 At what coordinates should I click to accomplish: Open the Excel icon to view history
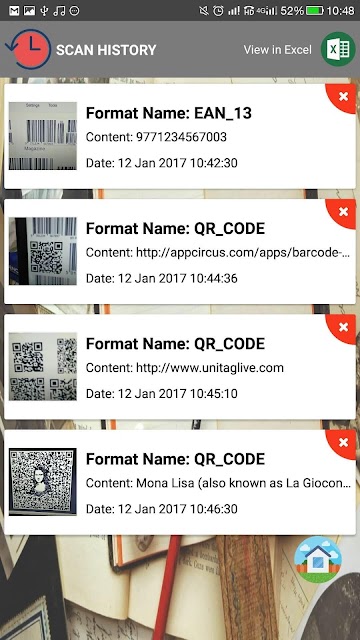(338, 49)
